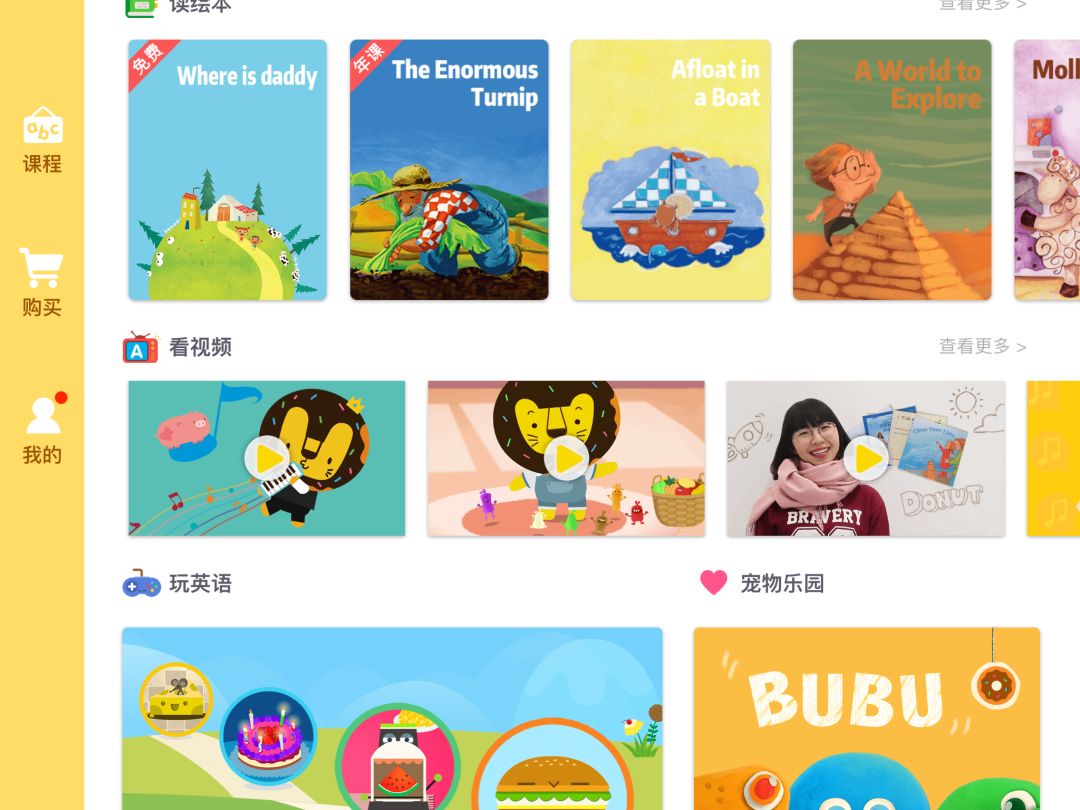
Task: Go to the 我的 profile tab
Action: [42, 430]
